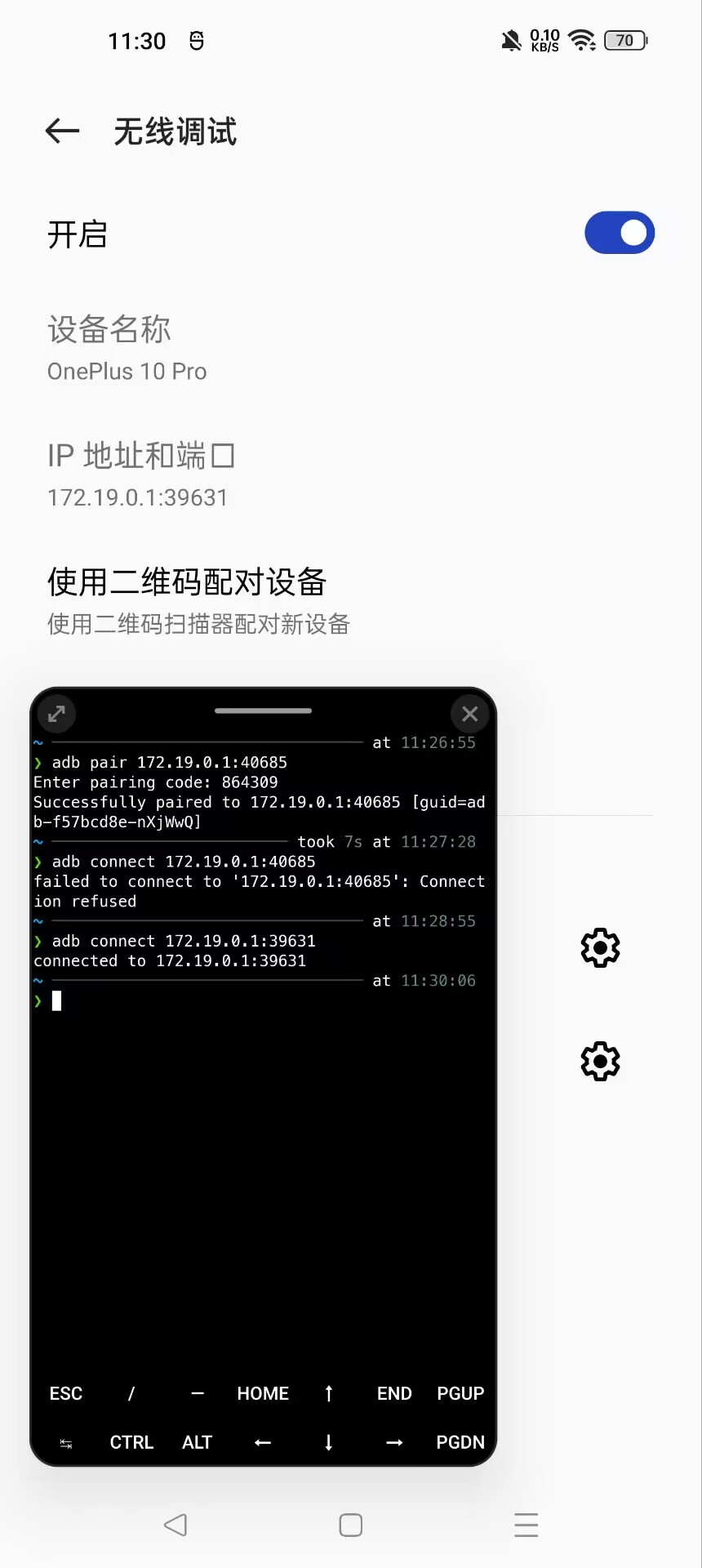
Task: Tap the ALT key in terminal
Action: coord(197,1442)
